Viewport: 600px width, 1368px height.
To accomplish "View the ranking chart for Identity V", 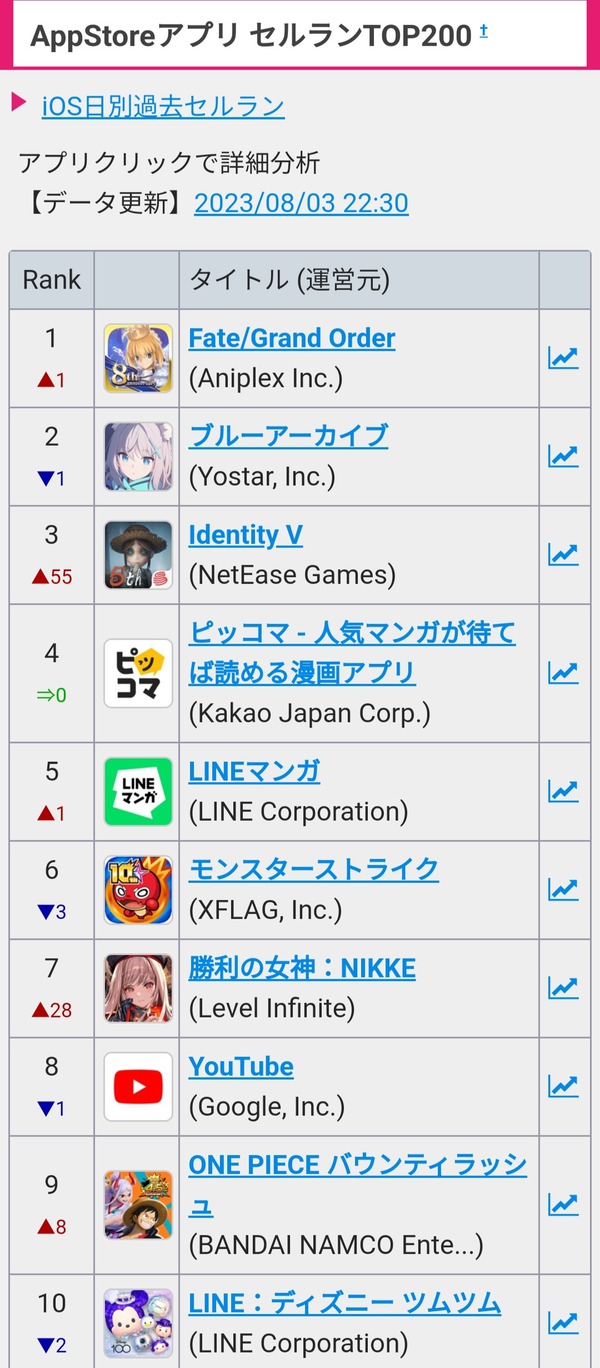I will coord(563,554).
